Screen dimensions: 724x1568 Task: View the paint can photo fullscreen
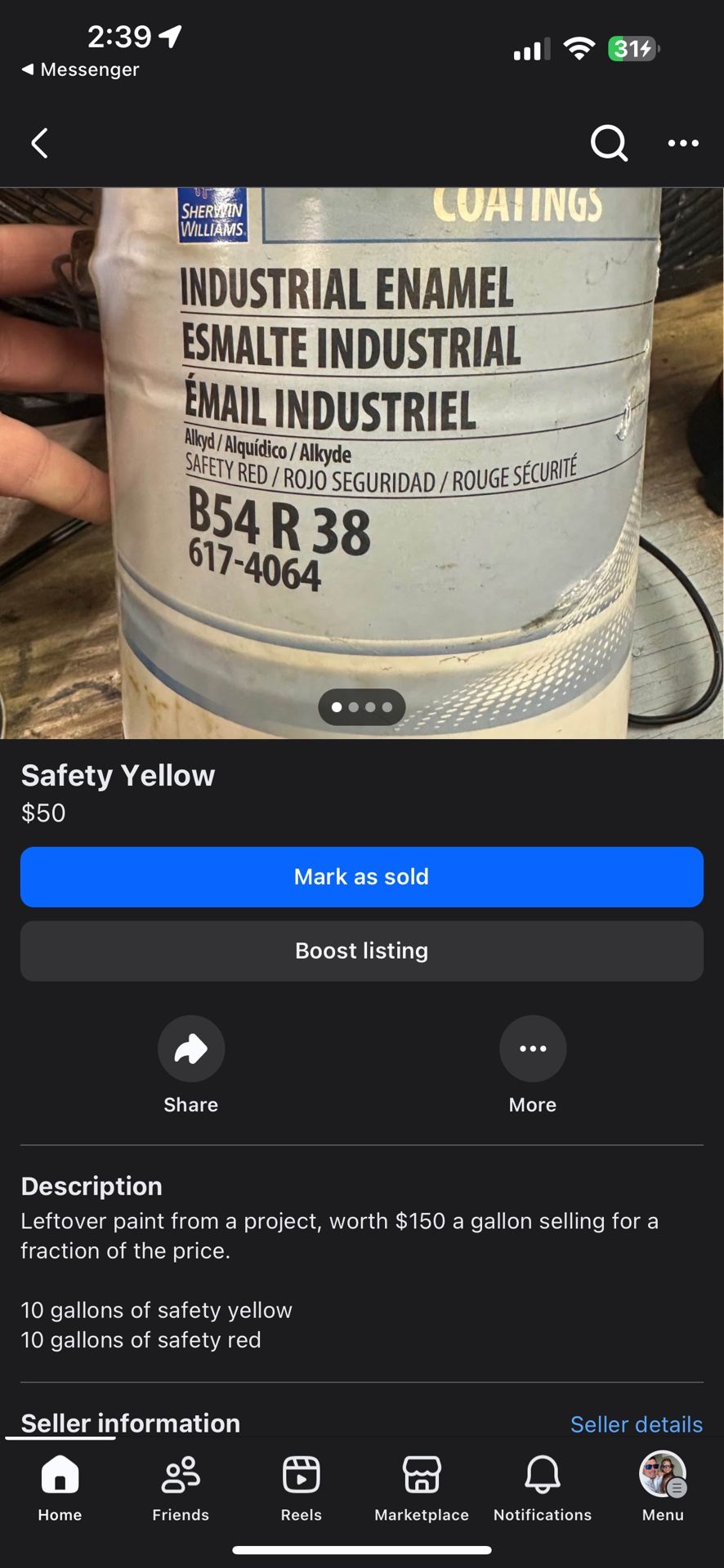click(362, 457)
